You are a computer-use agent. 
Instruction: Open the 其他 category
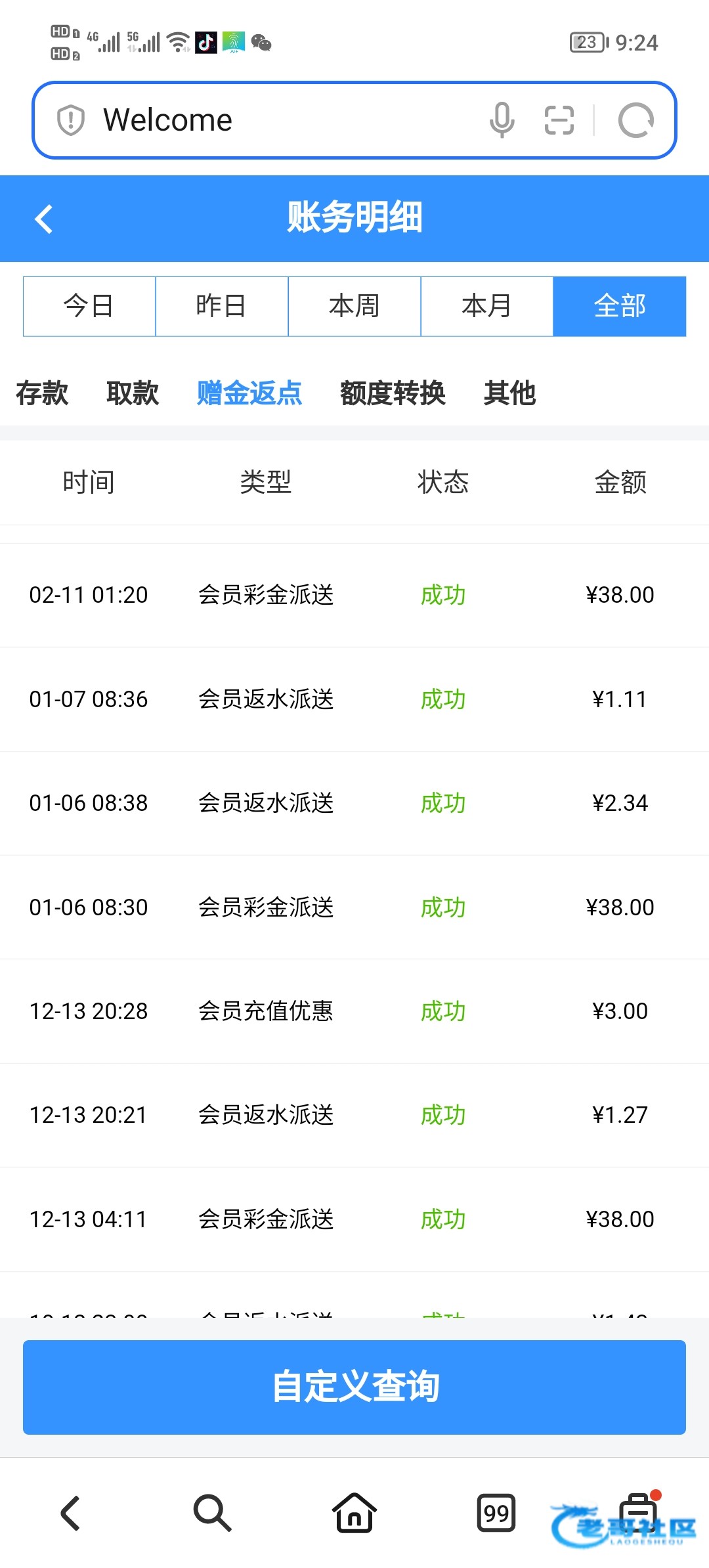(509, 393)
